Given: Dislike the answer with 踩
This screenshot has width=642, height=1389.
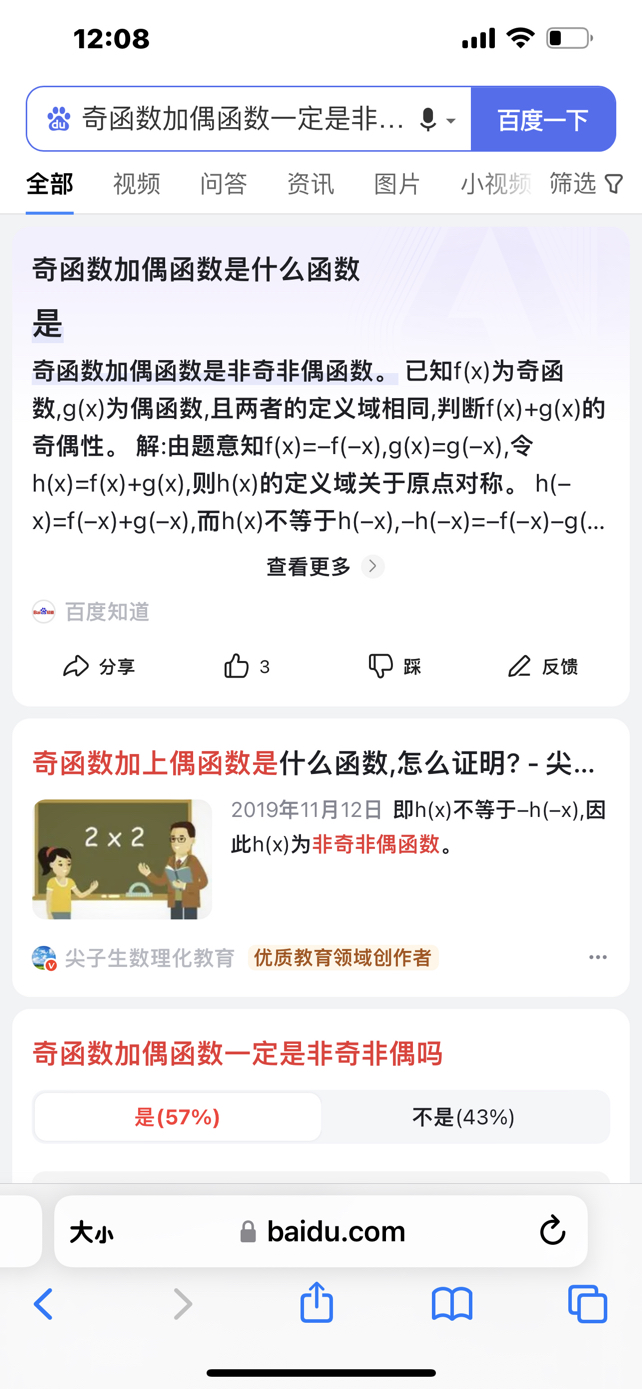Looking at the screenshot, I should pyautogui.click(x=395, y=667).
